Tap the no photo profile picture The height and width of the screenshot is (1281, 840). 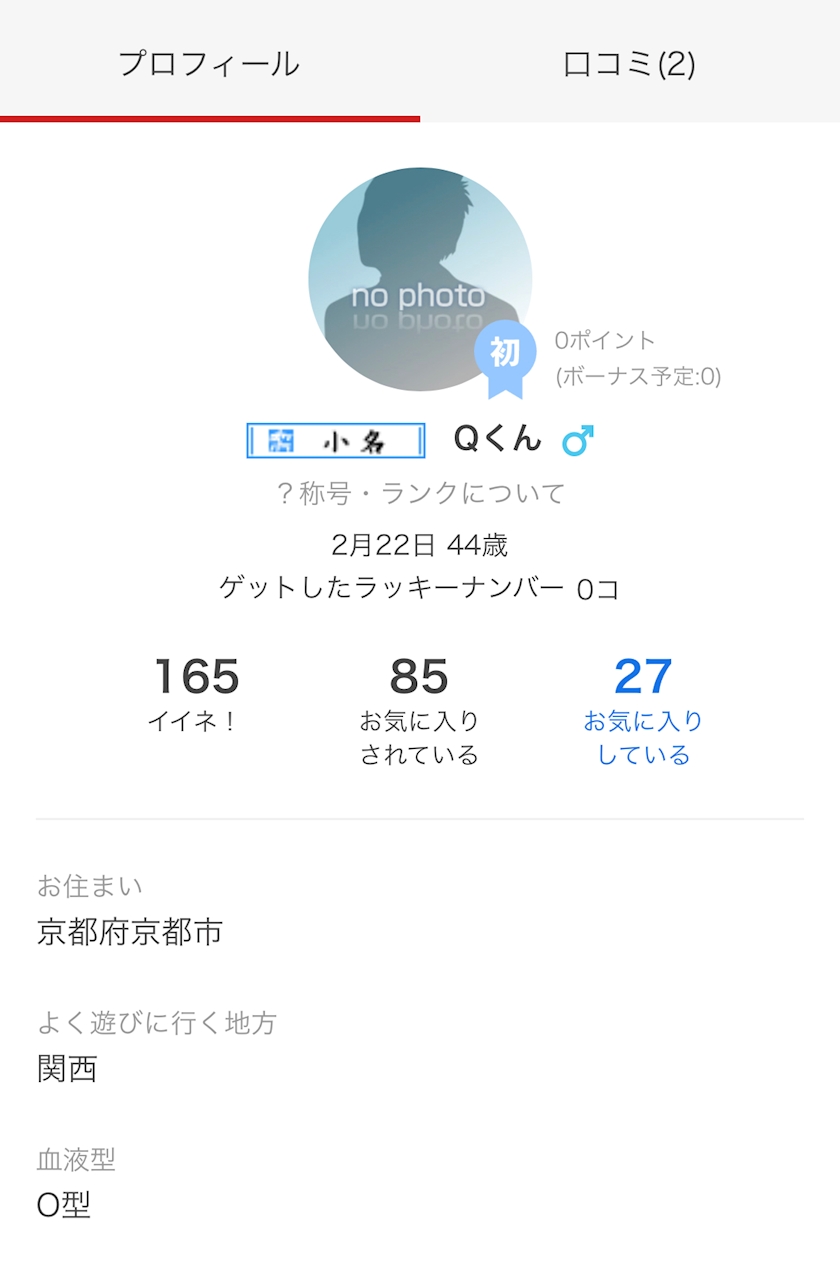pyautogui.click(x=419, y=279)
